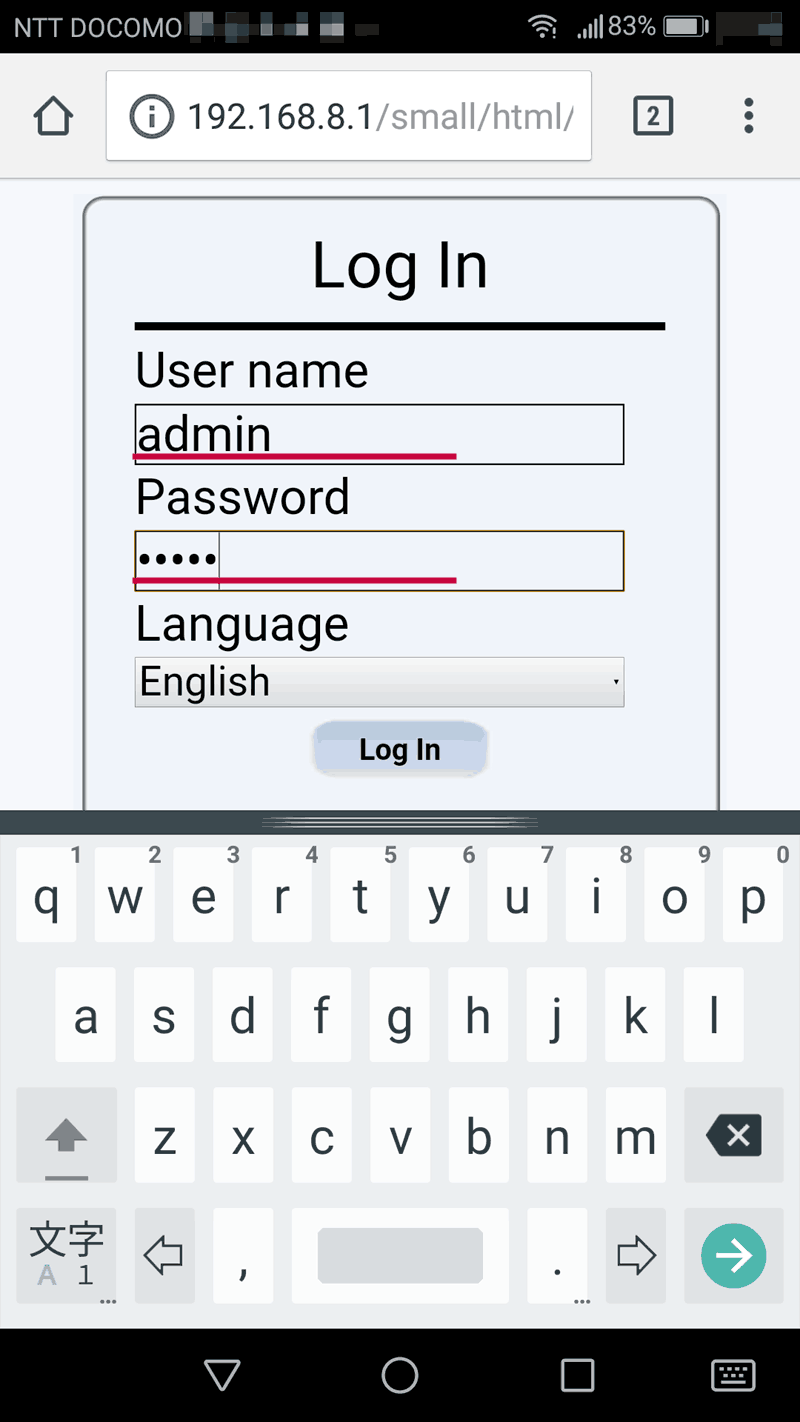Open the keyboard switcher icon in navigation bar

(733, 1375)
